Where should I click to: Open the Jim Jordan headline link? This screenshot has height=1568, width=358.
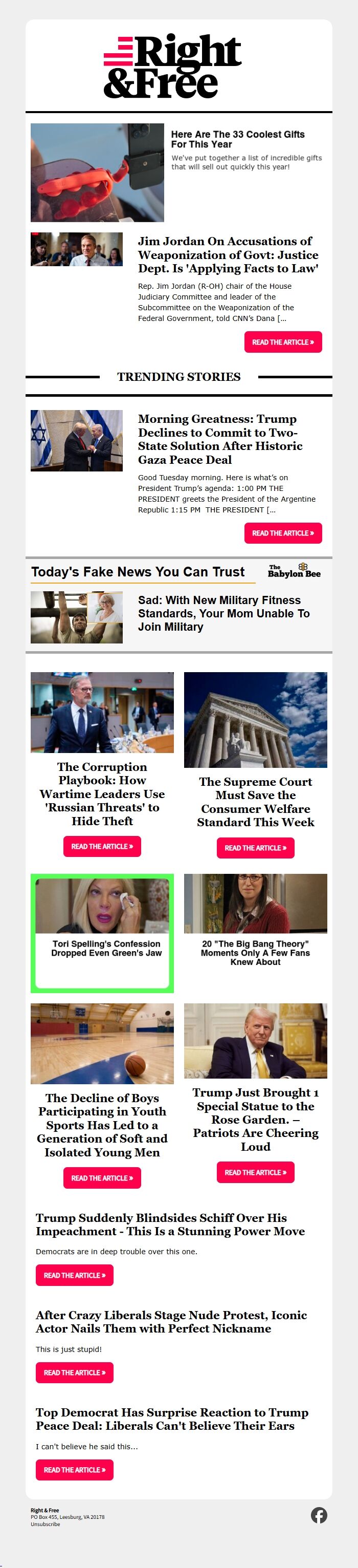228,254
